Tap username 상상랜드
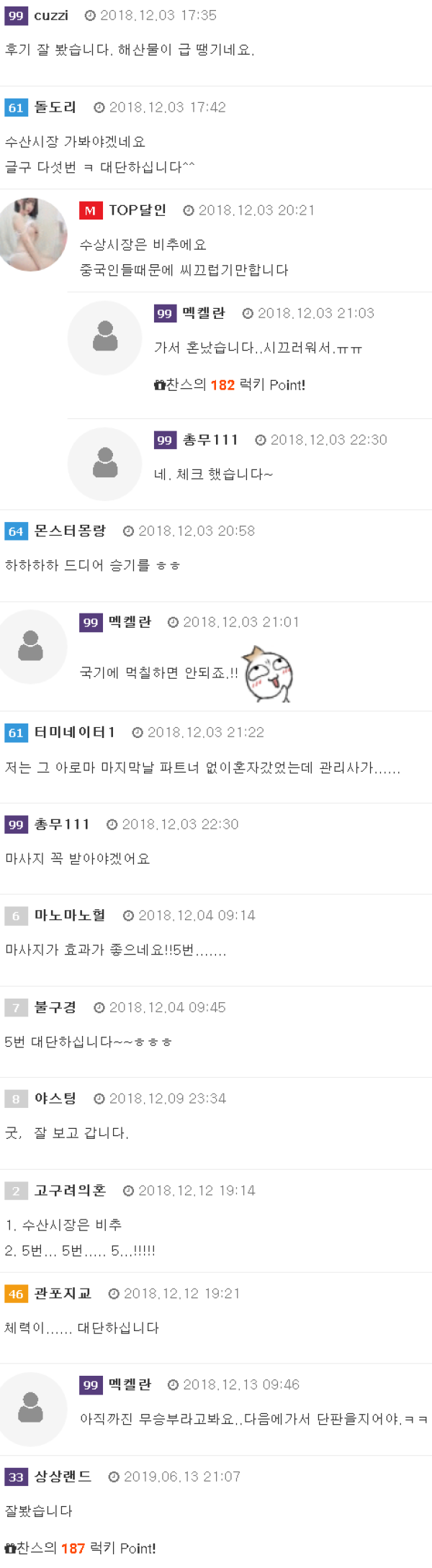 click(63, 1476)
